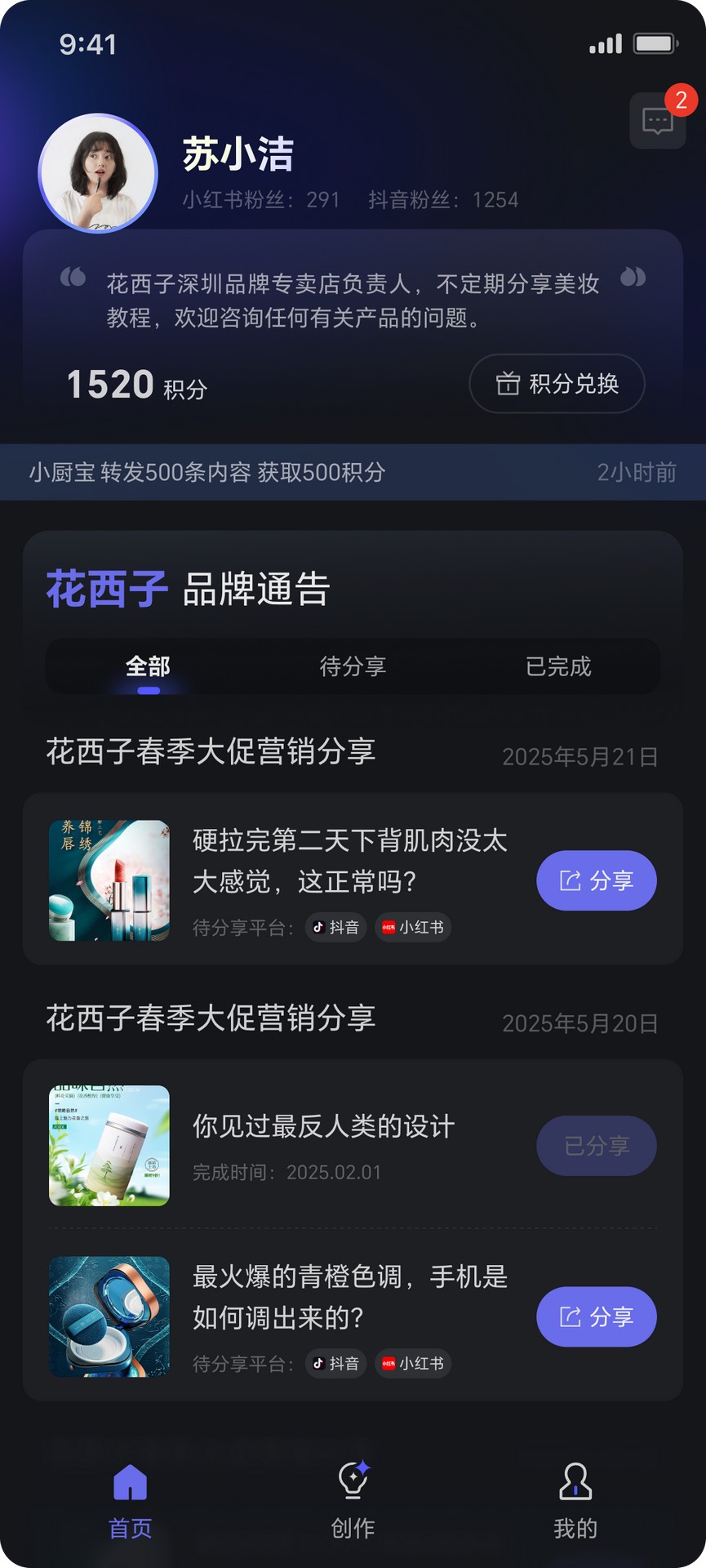View the lipstick post thumbnail
Screen dimensions: 706x1568
tap(109, 880)
